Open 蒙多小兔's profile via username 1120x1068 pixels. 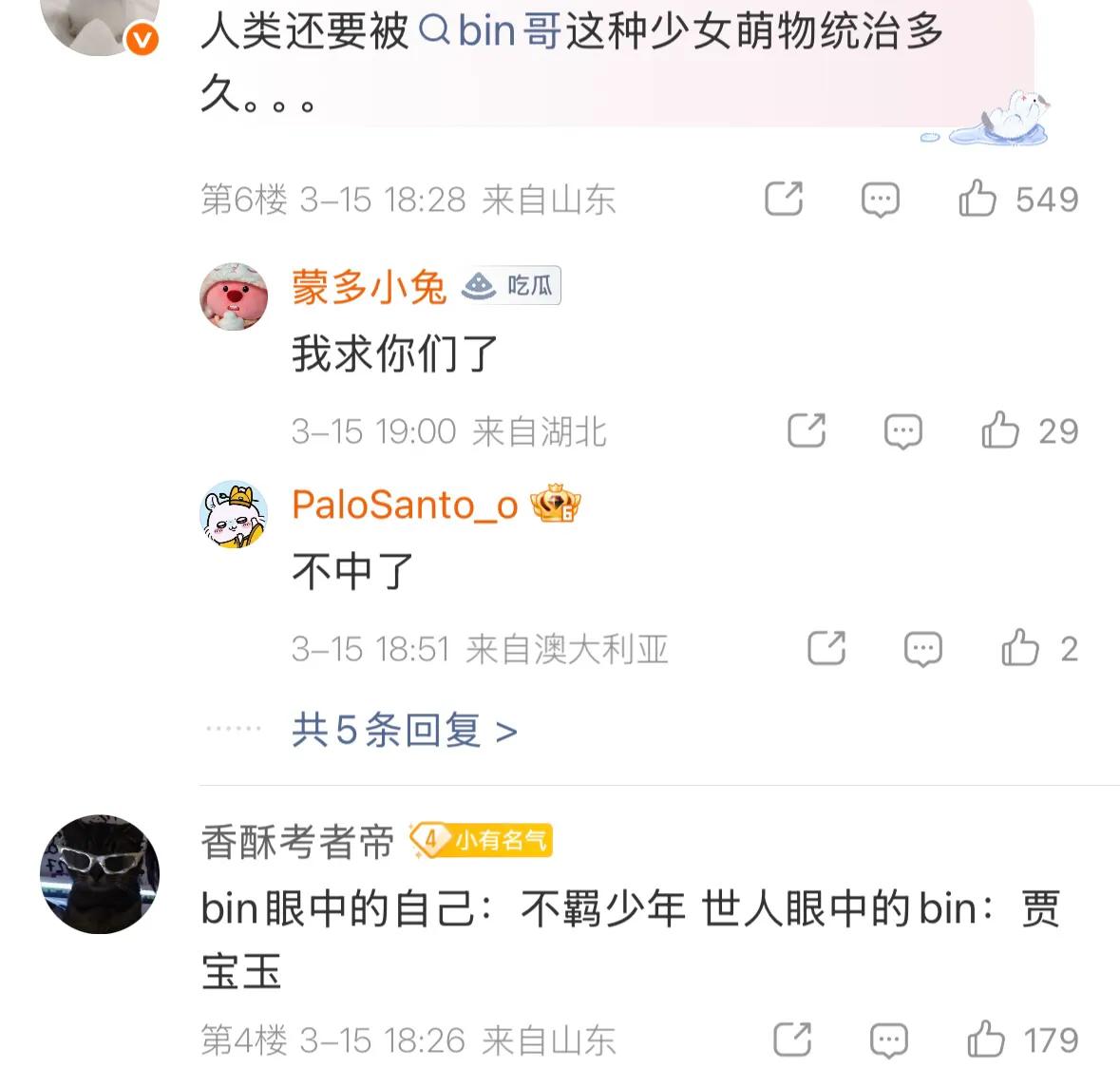click(x=369, y=287)
